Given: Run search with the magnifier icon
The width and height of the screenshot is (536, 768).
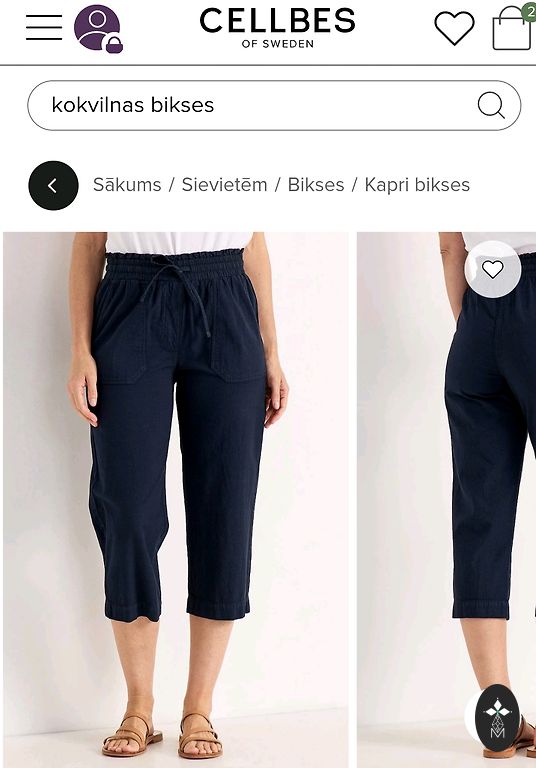Looking at the screenshot, I should 491,105.
